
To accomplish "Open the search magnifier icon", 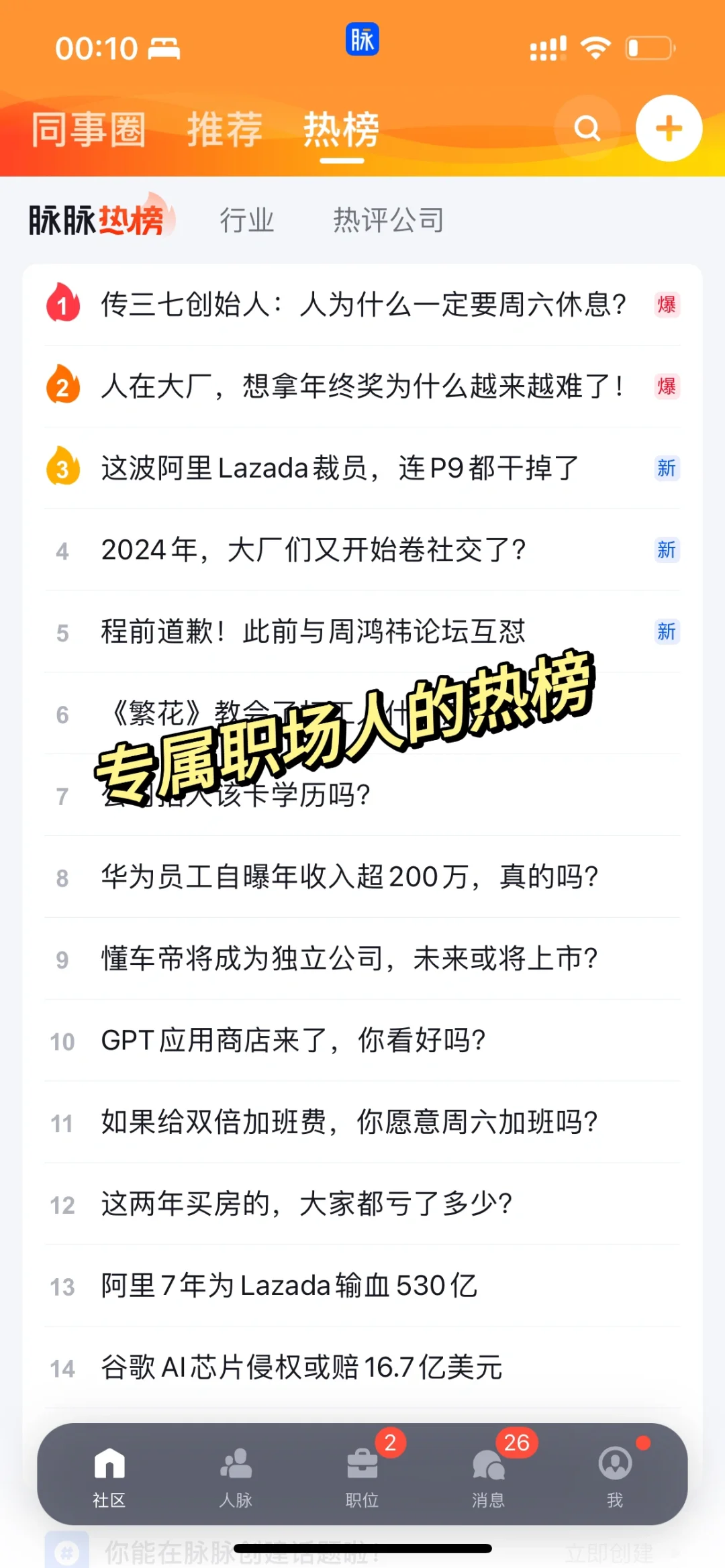I will tap(587, 128).
